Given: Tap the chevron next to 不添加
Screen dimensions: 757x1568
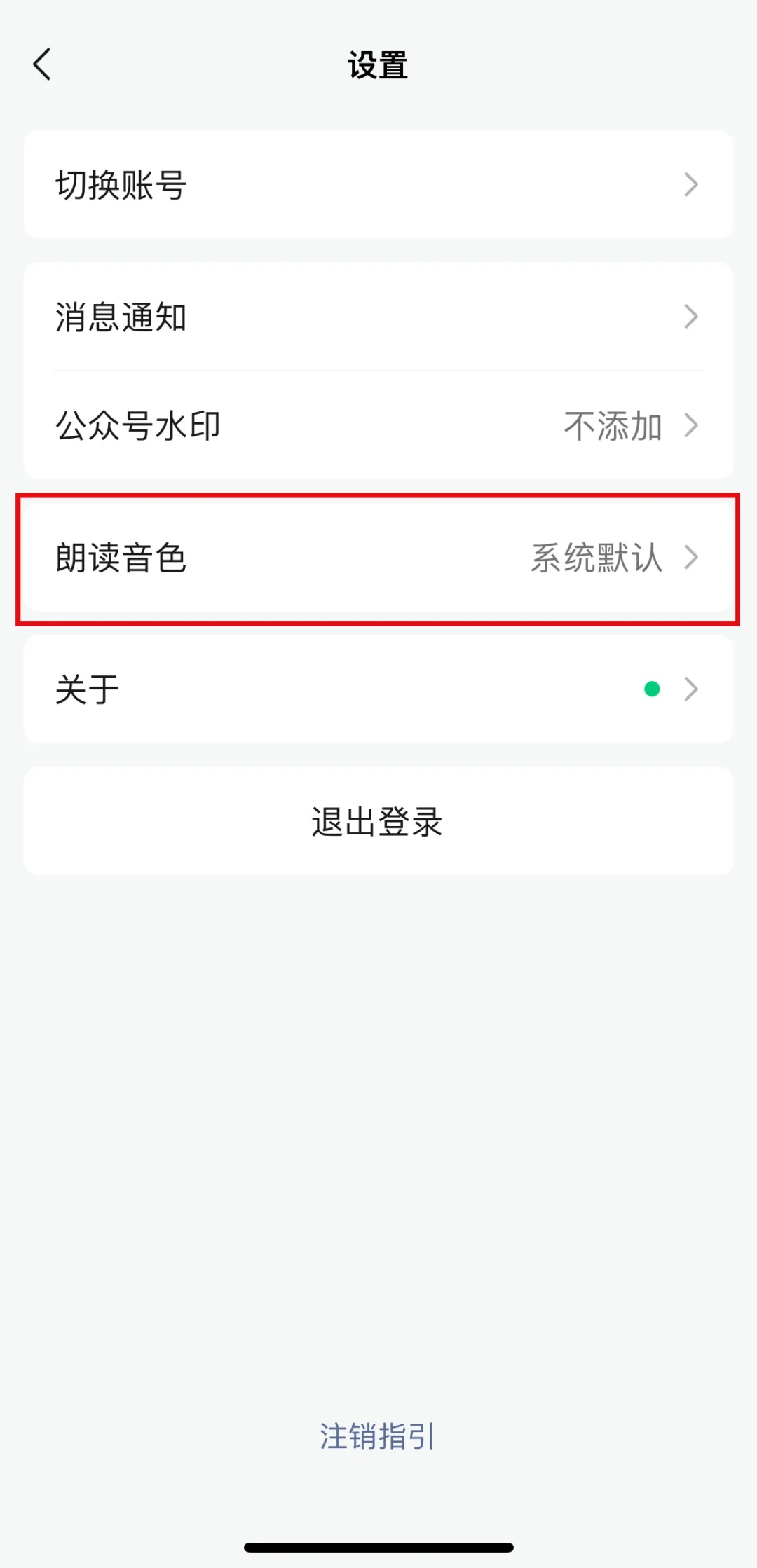Looking at the screenshot, I should [x=693, y=426].
